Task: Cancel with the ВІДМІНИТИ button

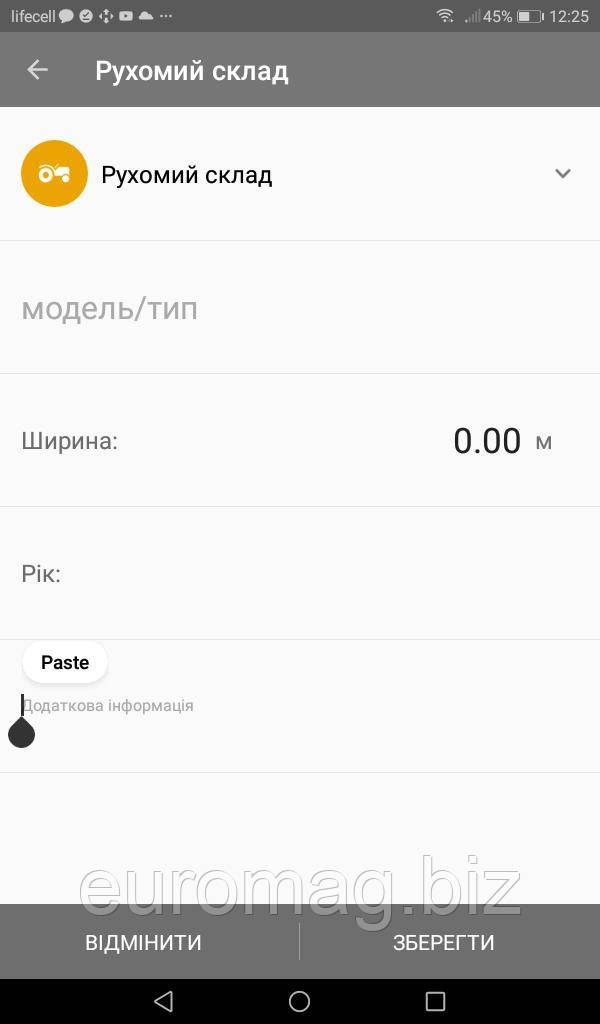Action: click(x=144, y=942)
